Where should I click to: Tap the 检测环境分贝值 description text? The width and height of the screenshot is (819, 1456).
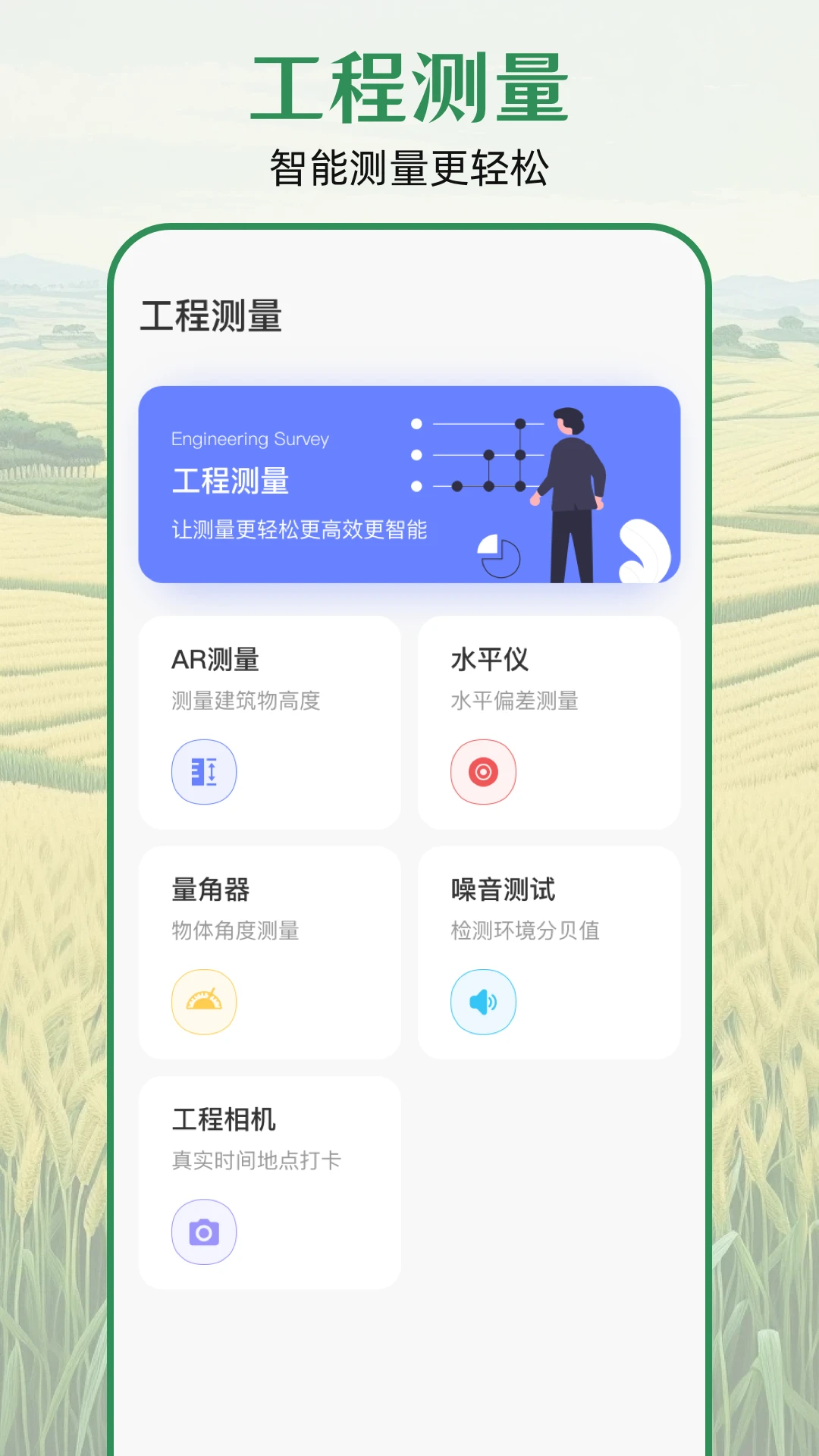point(523,932)
